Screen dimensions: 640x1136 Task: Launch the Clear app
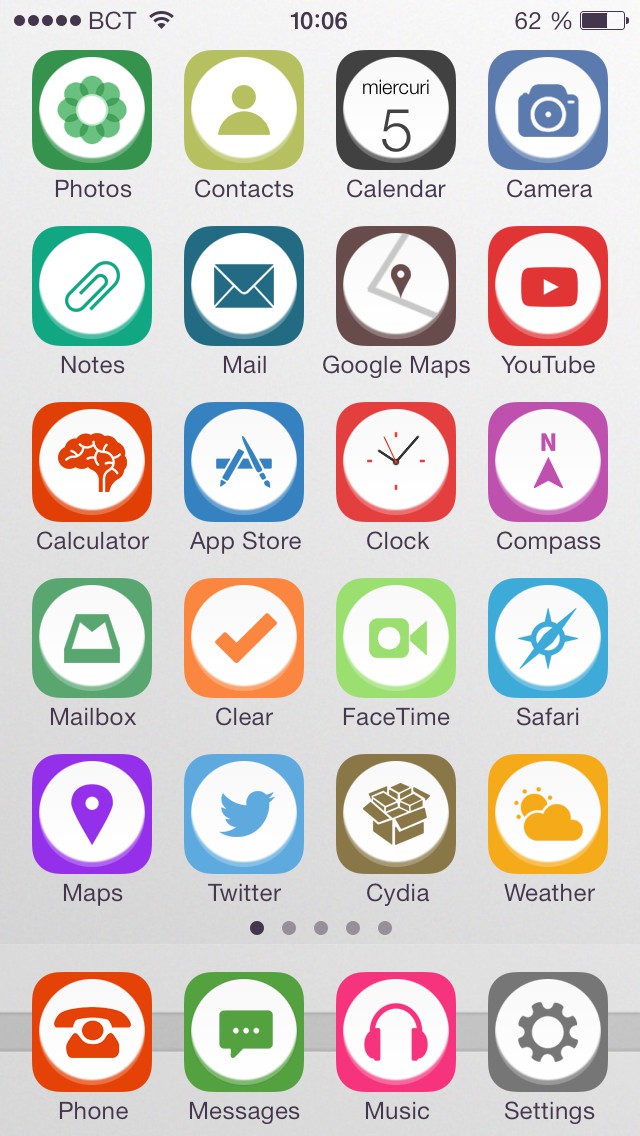(x=244, y=638)
